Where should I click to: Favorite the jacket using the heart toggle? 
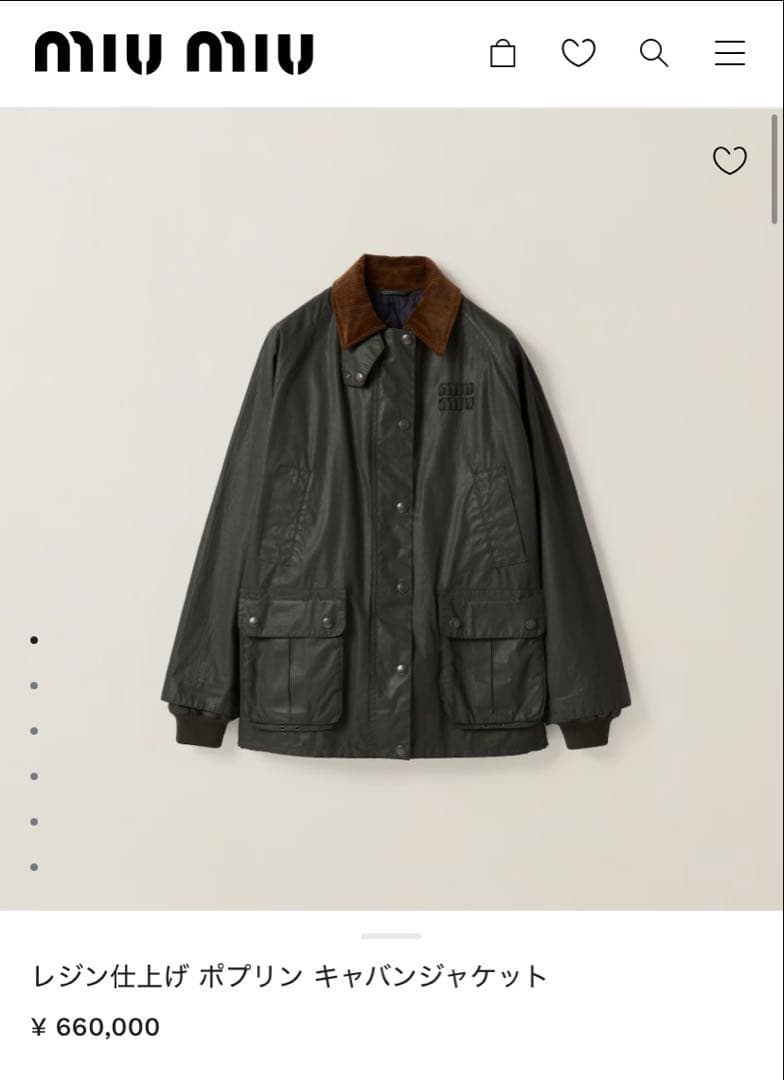731,159
